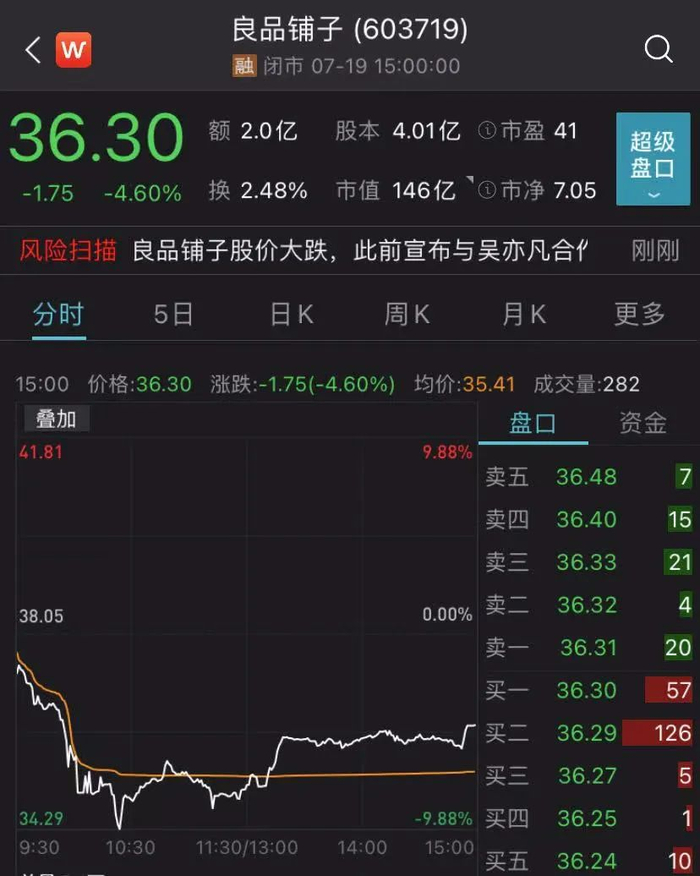The width and height of the screenshot is (700, 876).
Task: Expand the 超级盘口 button
Action: point(653,159)
